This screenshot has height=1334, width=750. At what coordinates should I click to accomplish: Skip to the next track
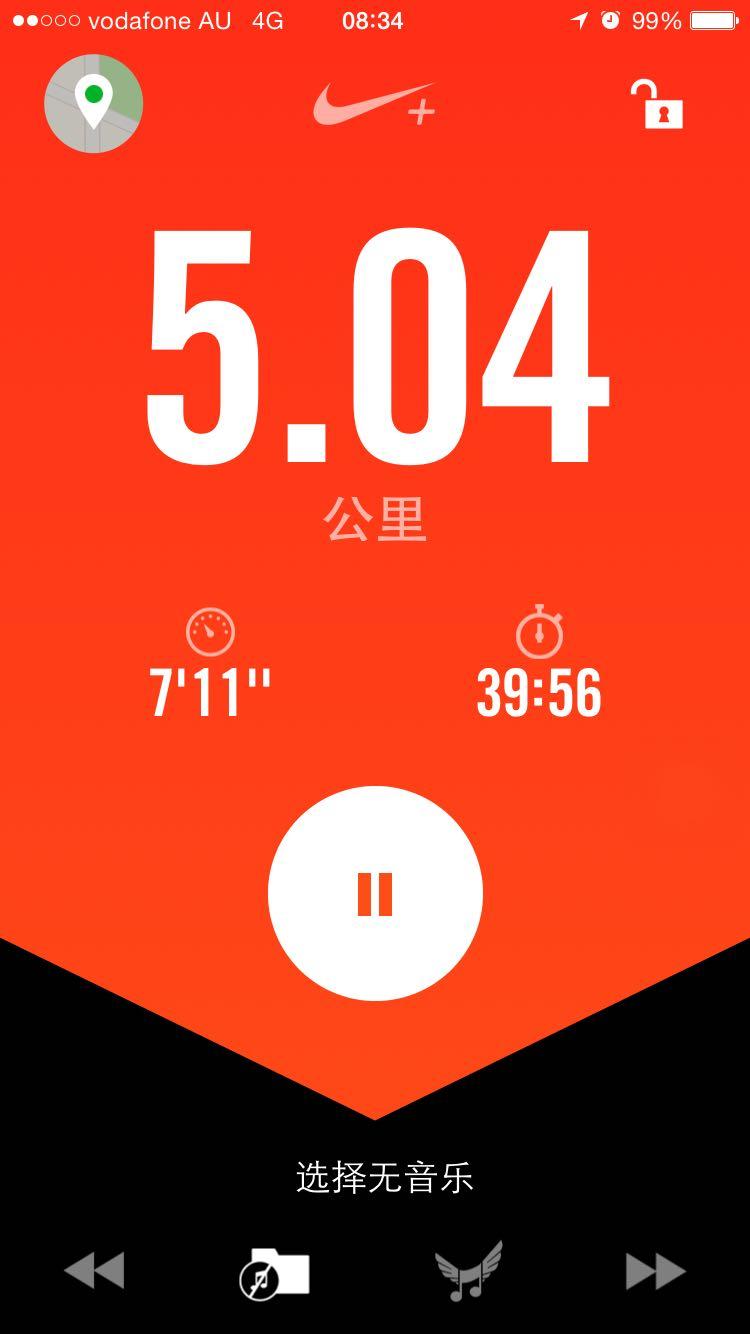coord(655,1271)
